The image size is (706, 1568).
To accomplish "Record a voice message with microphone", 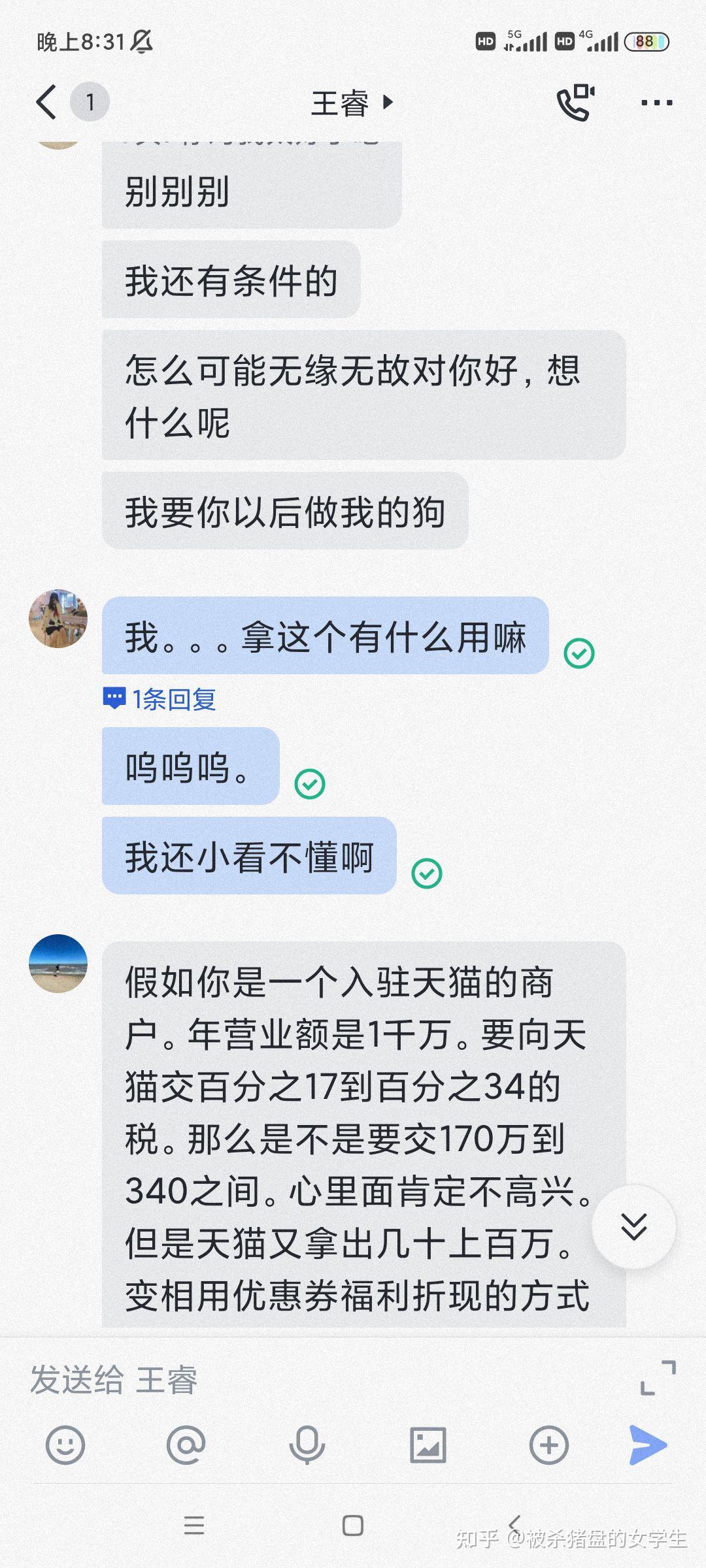I will pos(307,1445).
